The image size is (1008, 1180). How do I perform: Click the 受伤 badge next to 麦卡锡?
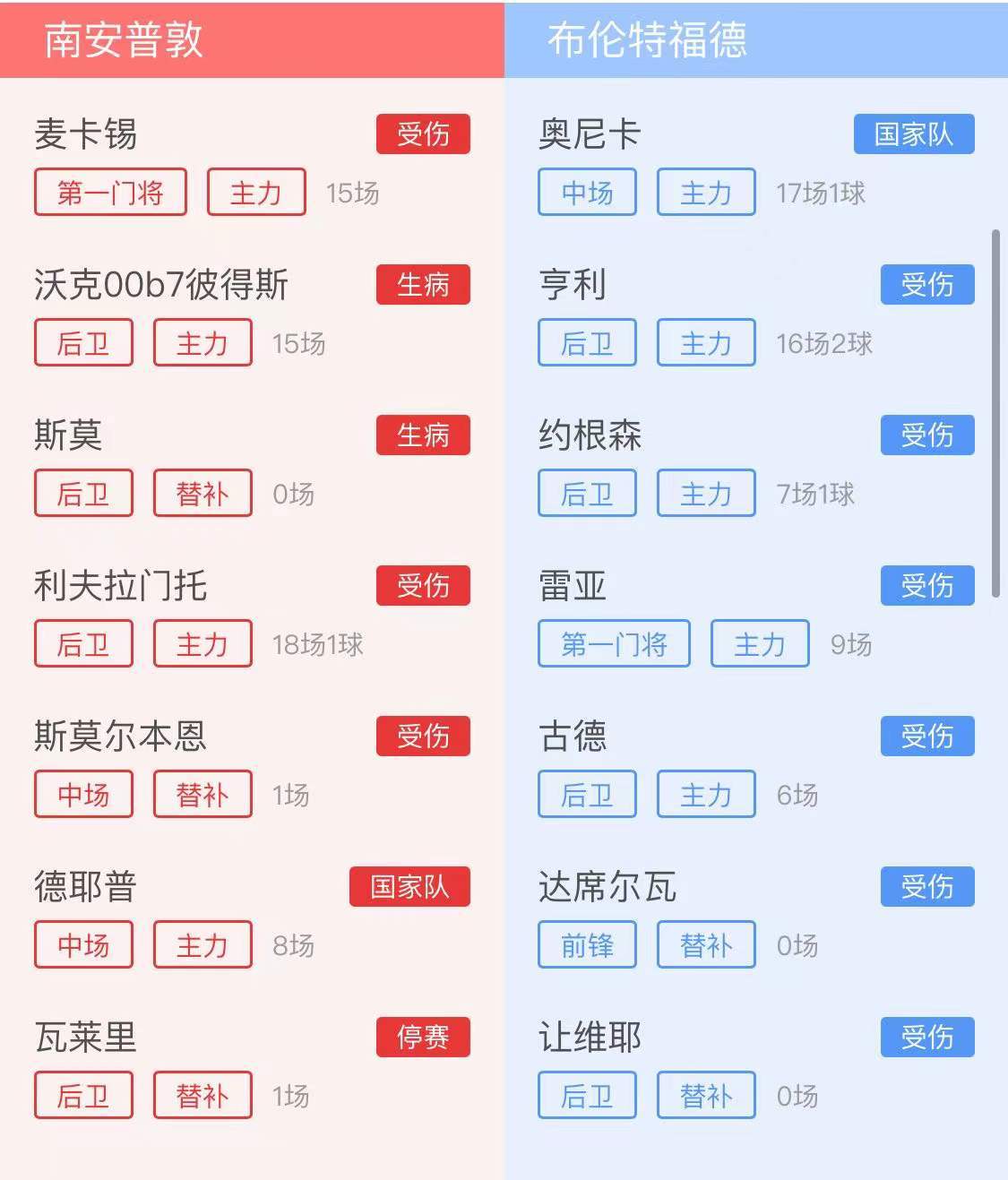coord(423,134)
